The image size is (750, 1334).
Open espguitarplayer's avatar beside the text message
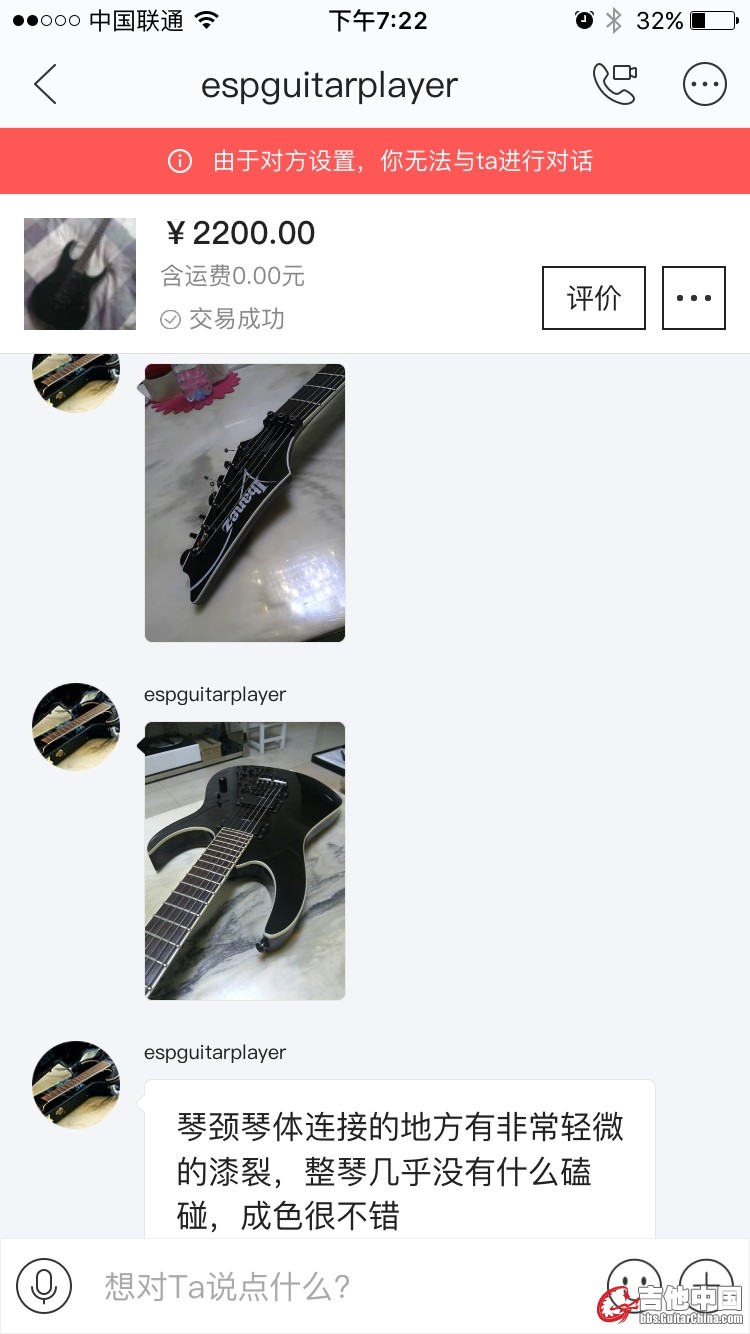tap(76, 1084)
